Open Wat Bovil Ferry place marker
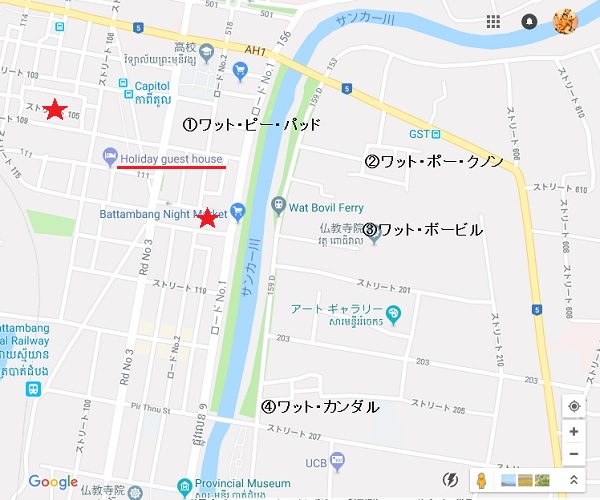This screenshot has height=500, width=600. pos(278,206)
